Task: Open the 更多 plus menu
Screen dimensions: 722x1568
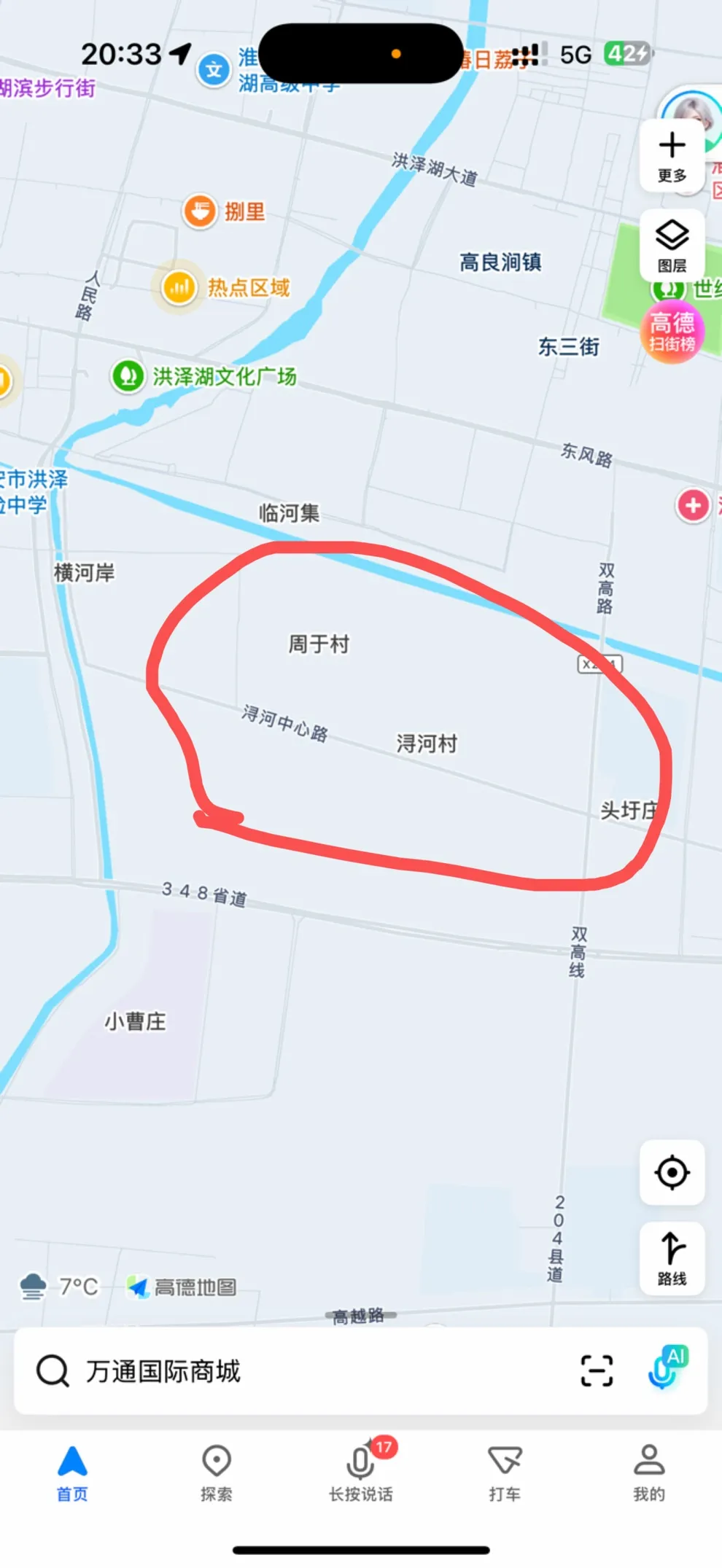Action: tap(672, 156)
